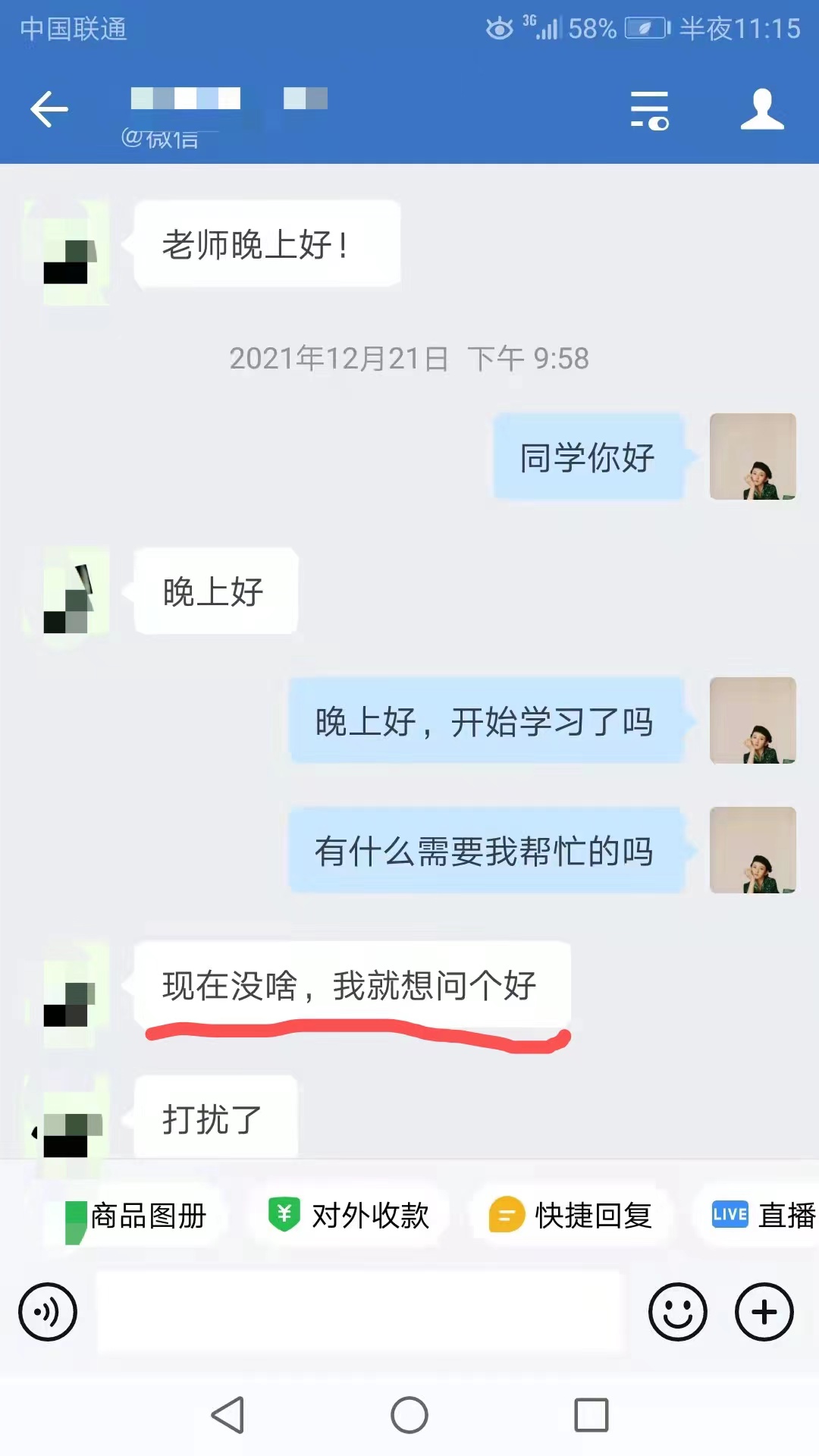The width and height of the screenshot is (819, 1456).
Task: Tap your avatar beside 同学你好
Action: tap(752, 457)
